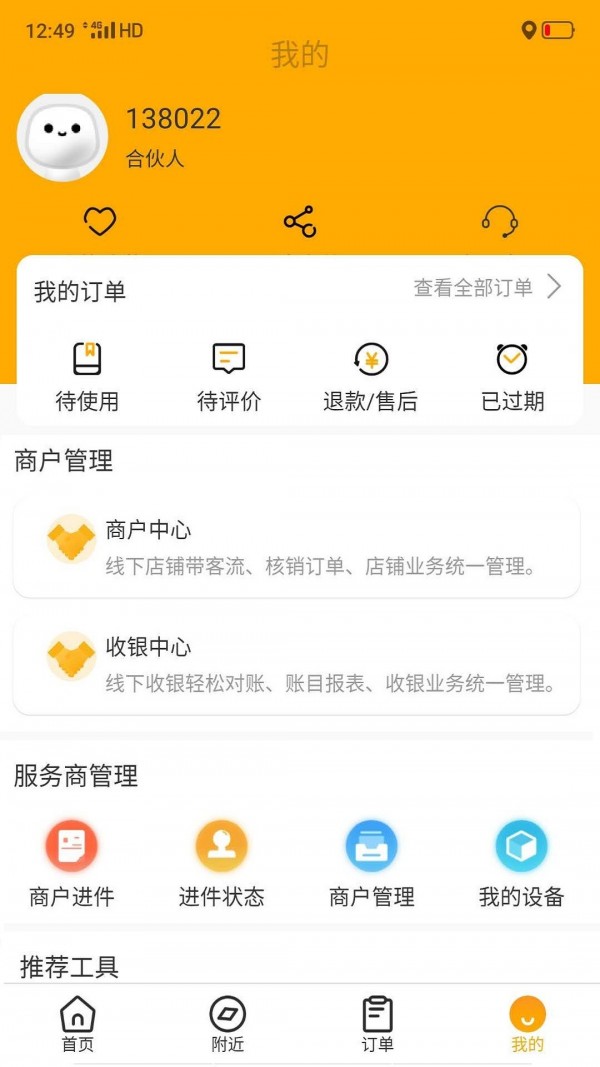This screenshot has height=1067, width=600.
Task: Open the 商户中心 card
Action: tap(297, 546)
